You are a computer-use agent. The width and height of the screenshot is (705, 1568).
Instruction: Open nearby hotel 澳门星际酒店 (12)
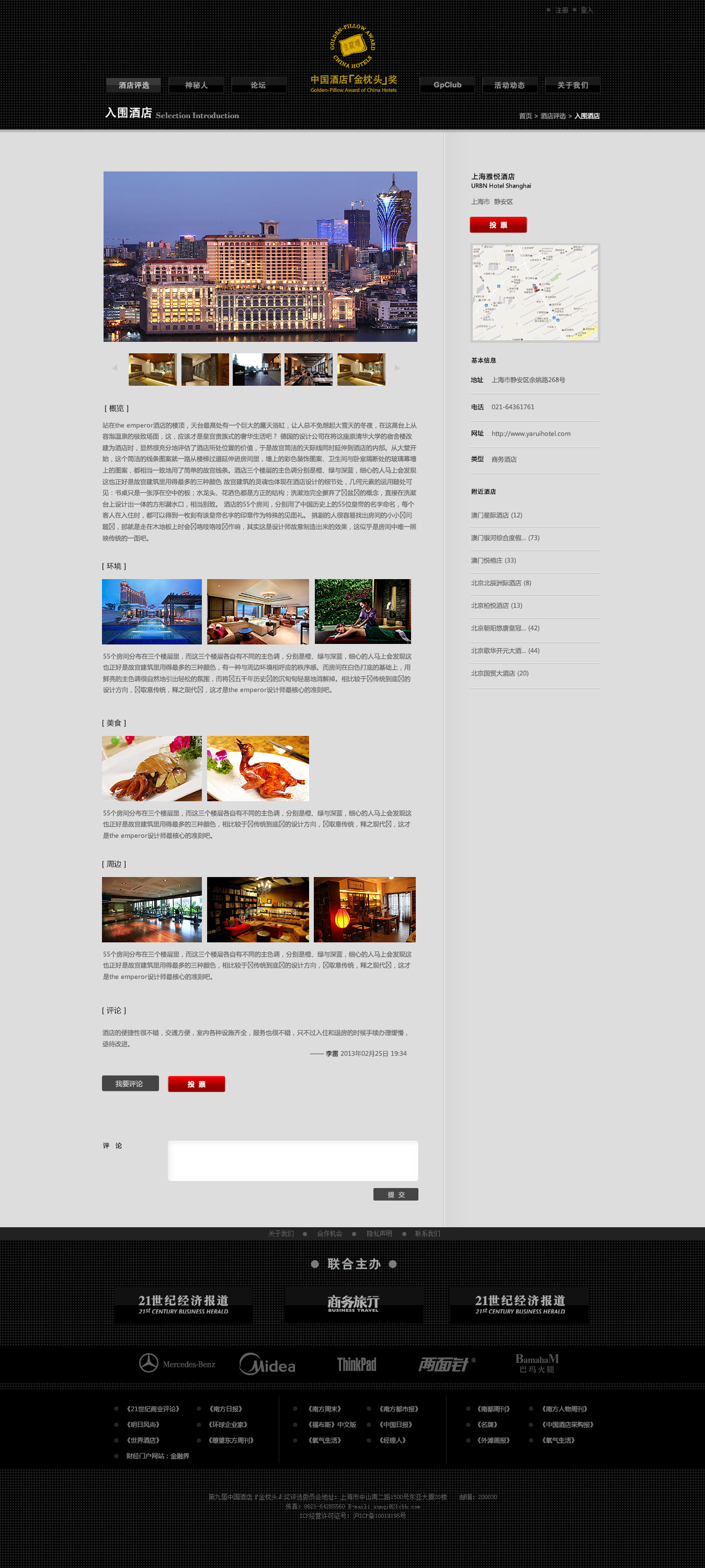(x=496, y=515)
